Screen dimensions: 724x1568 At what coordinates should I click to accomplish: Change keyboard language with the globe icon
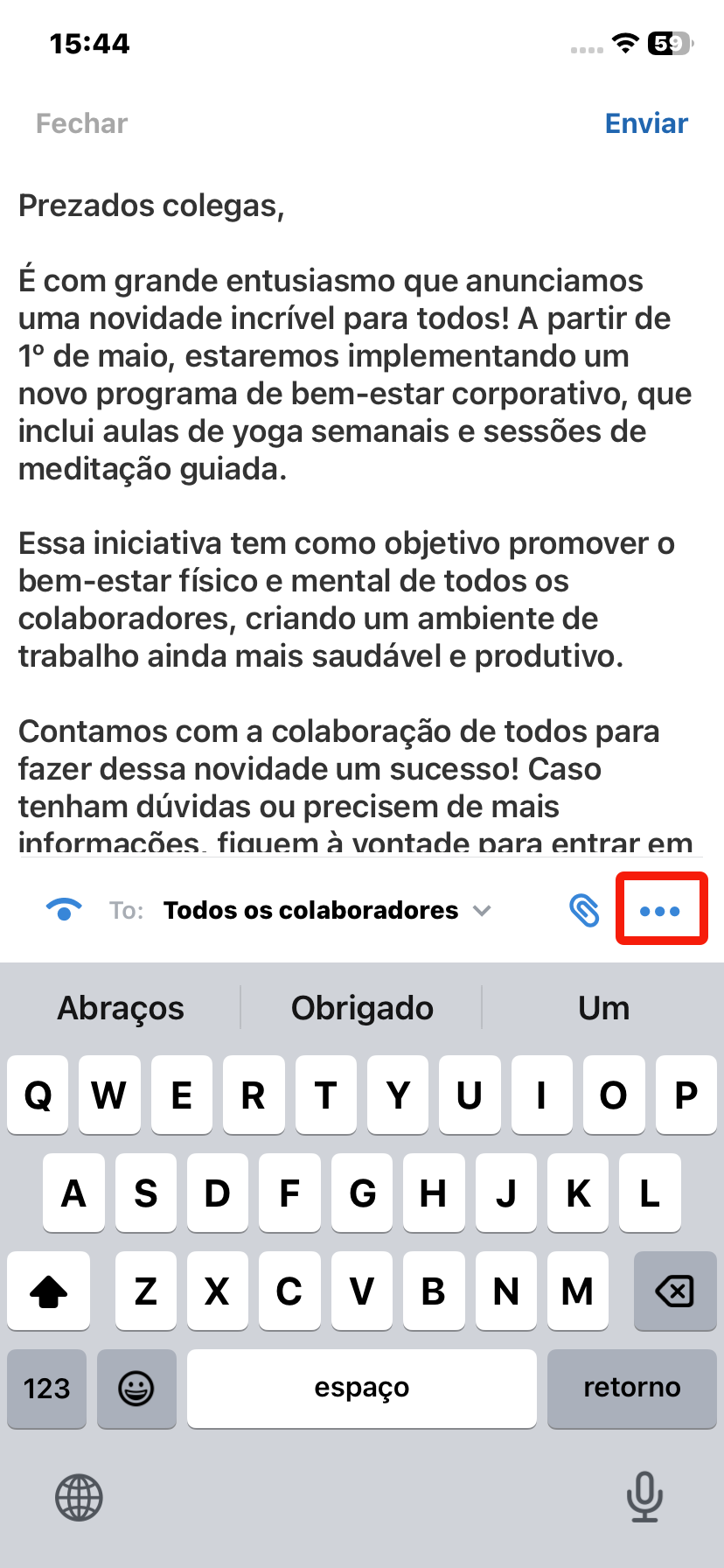[x=79, y=1497]
